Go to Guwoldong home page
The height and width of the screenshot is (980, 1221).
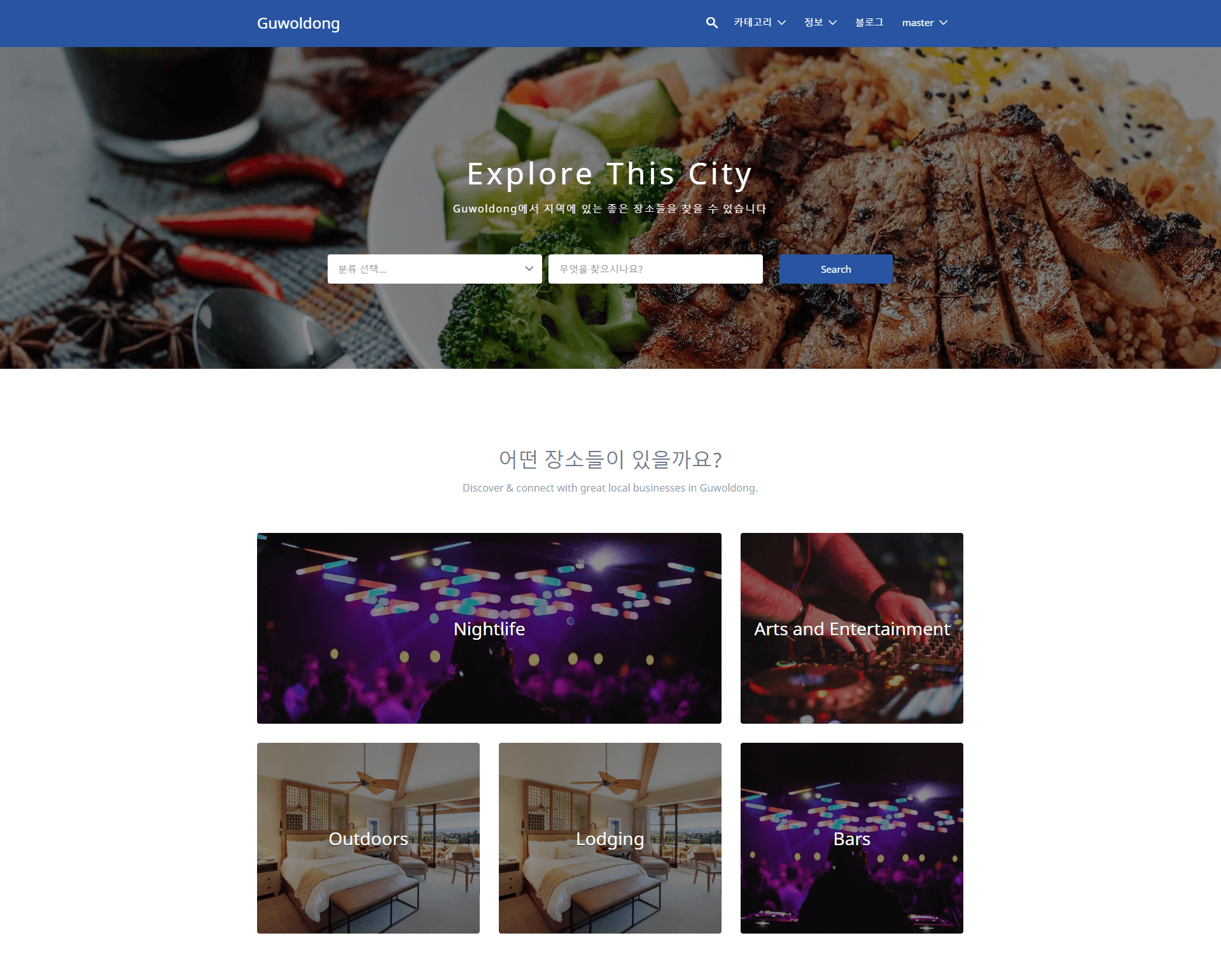[x=298, y=24]
